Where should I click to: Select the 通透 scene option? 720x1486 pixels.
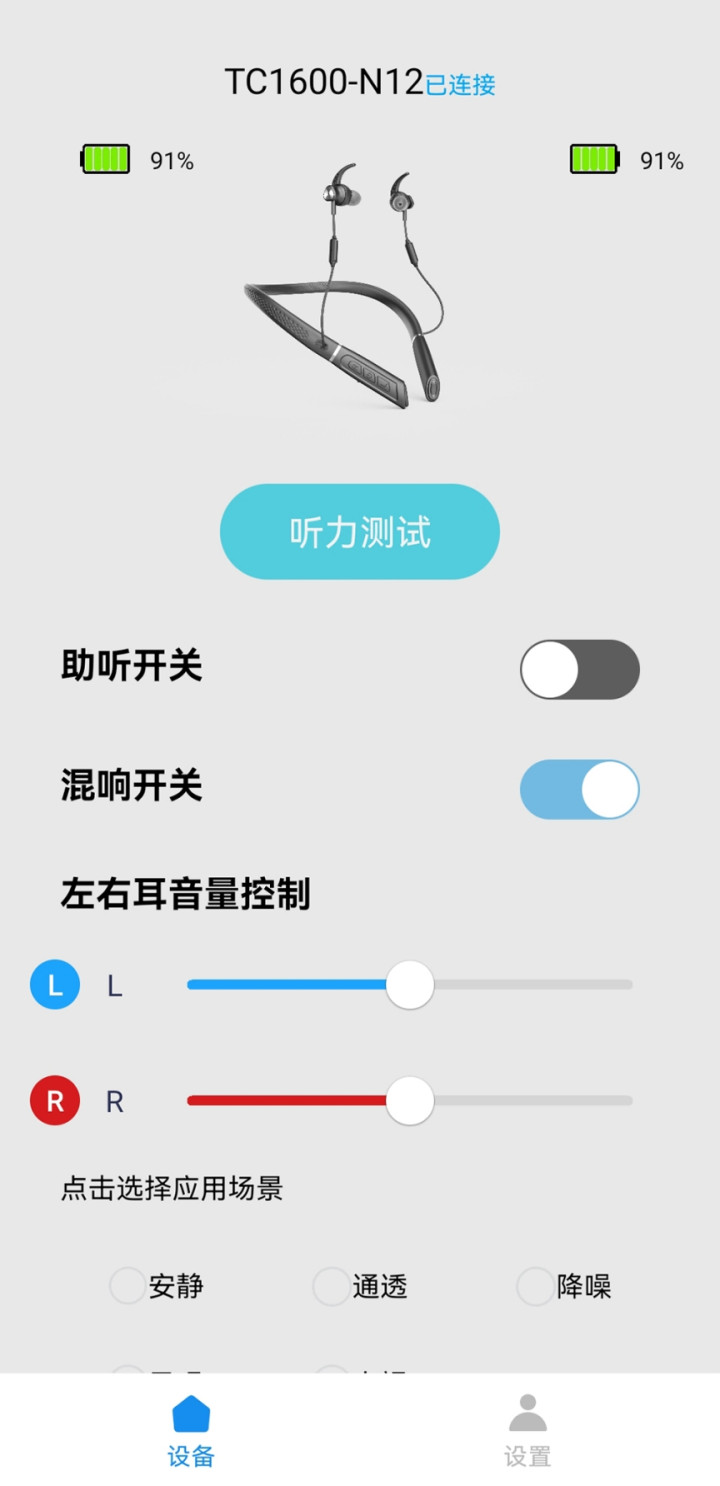[x=332, y=1286]
